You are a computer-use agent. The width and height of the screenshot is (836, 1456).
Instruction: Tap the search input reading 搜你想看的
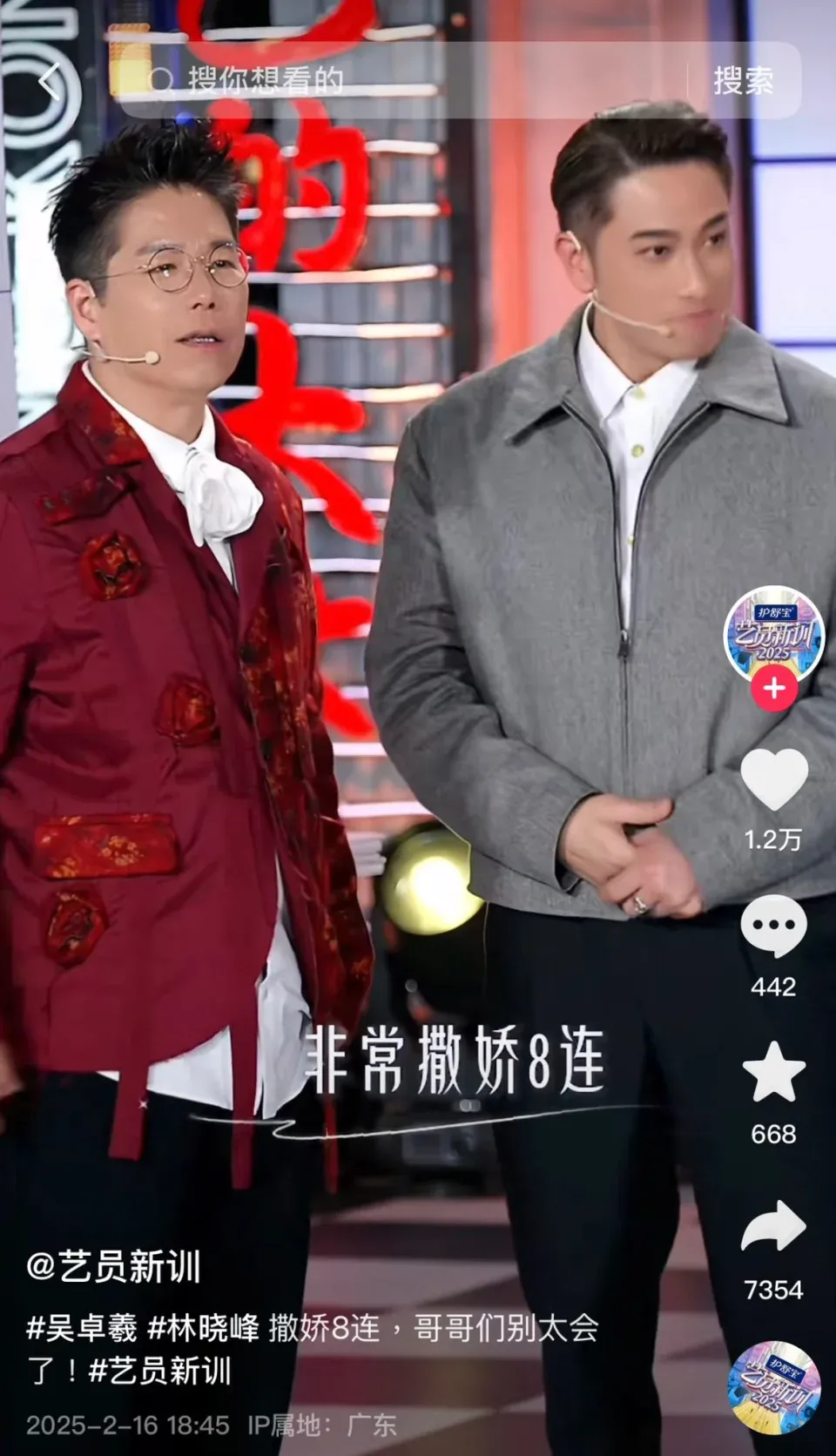(261, 81)
